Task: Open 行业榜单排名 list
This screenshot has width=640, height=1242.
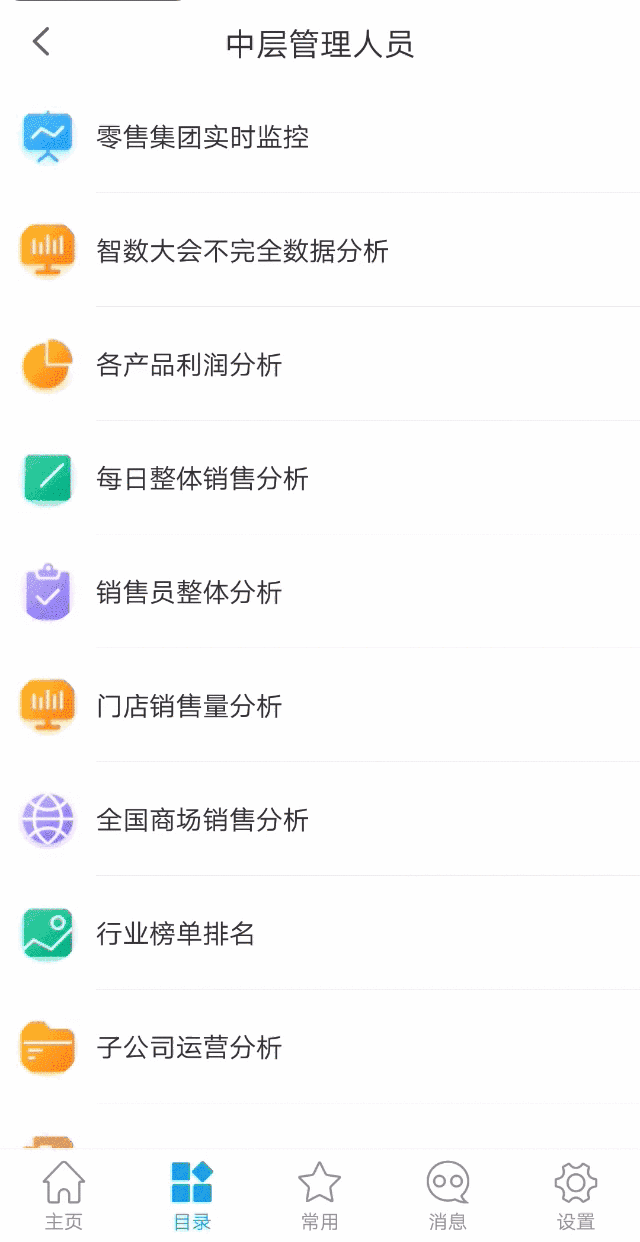Action: [x=176, y=935]
